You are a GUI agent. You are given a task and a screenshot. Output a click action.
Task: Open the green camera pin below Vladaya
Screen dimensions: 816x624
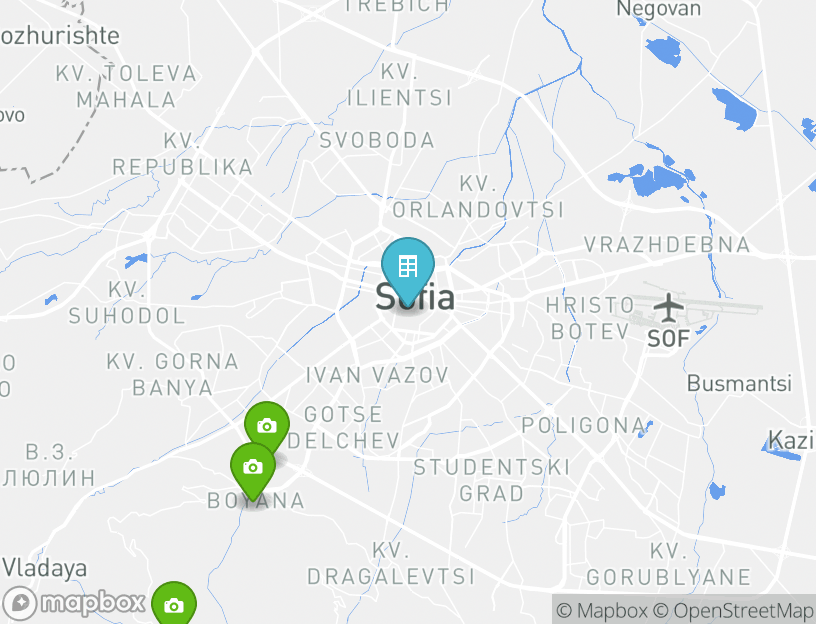[x=174, y=605]
